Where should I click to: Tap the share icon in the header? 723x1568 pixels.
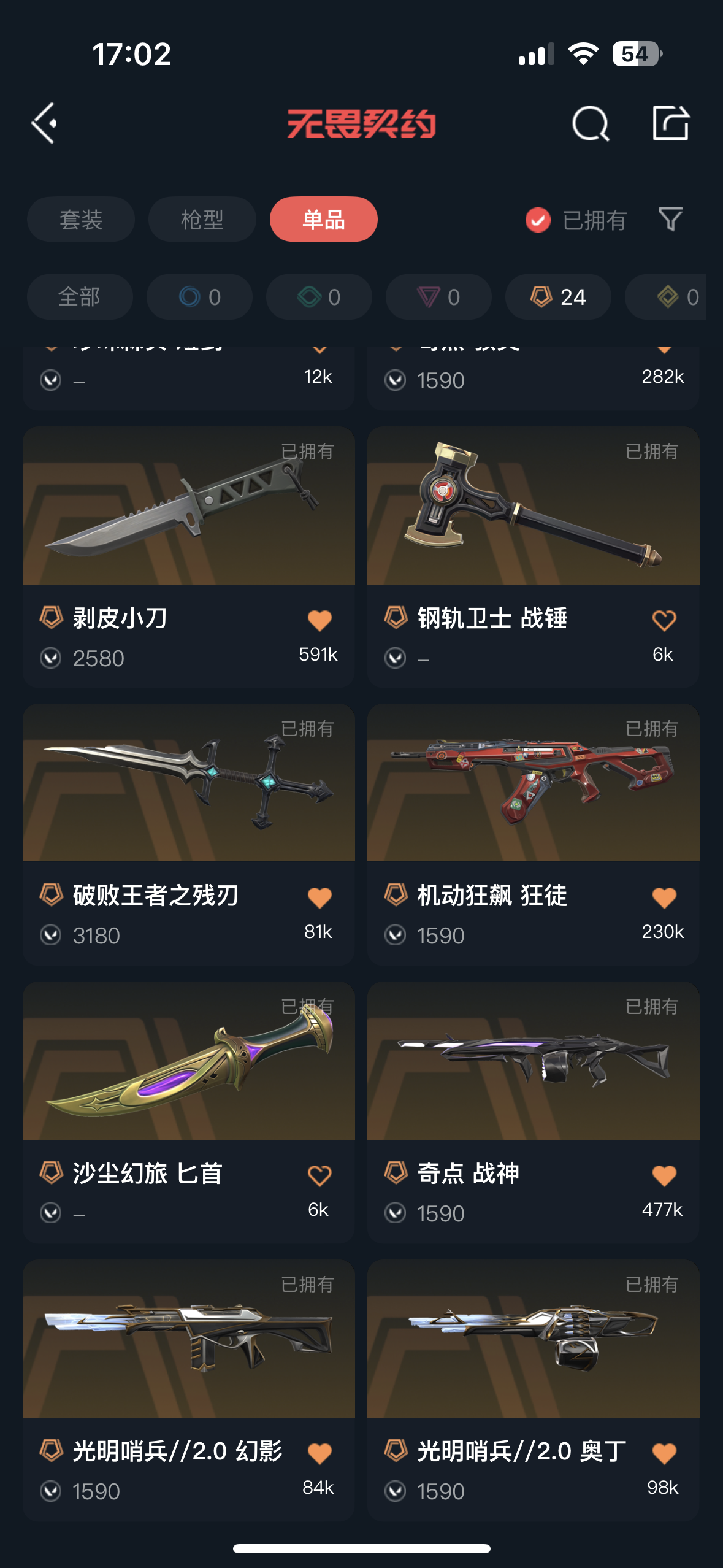(x=670, y=123)
